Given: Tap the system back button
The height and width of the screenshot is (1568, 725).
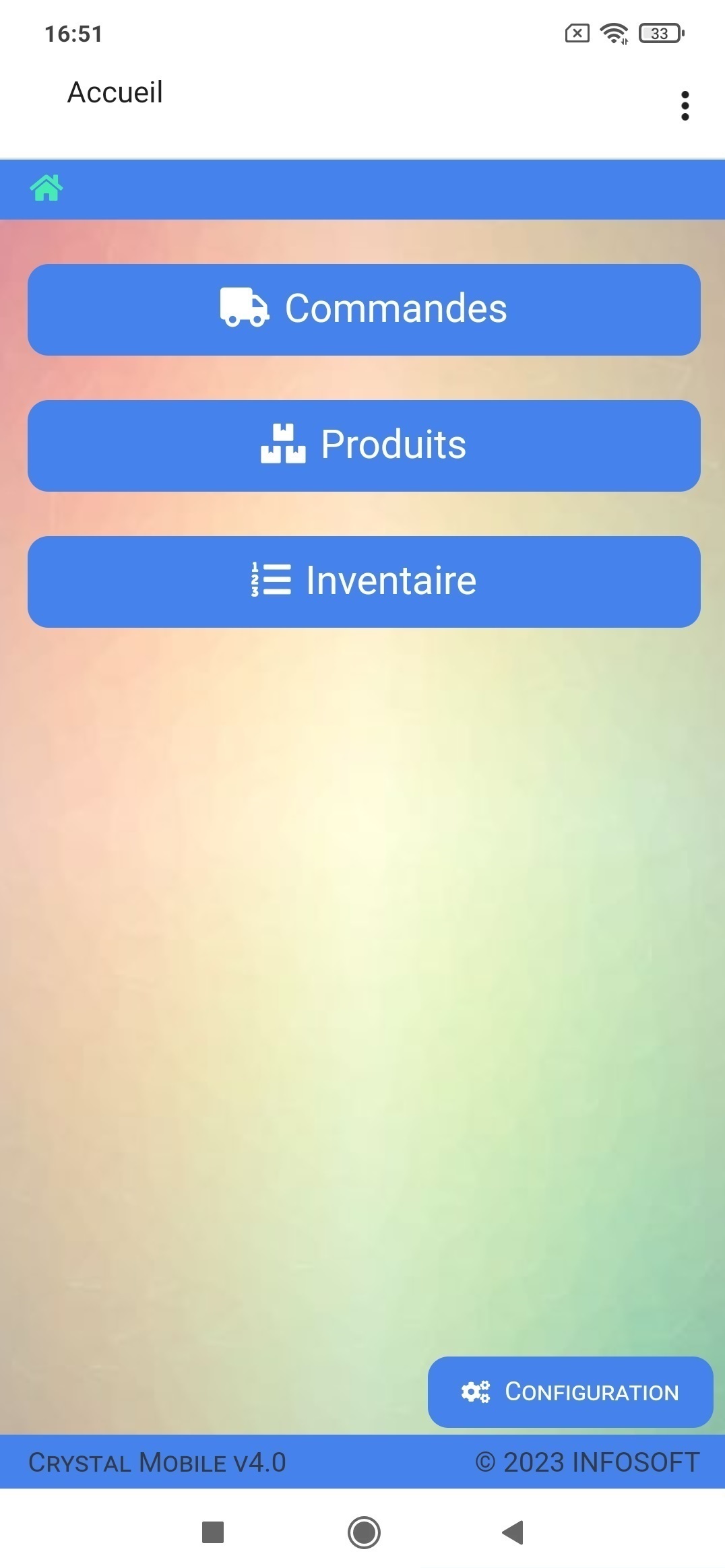Looking at the screenshot, I should [513, 1532].
